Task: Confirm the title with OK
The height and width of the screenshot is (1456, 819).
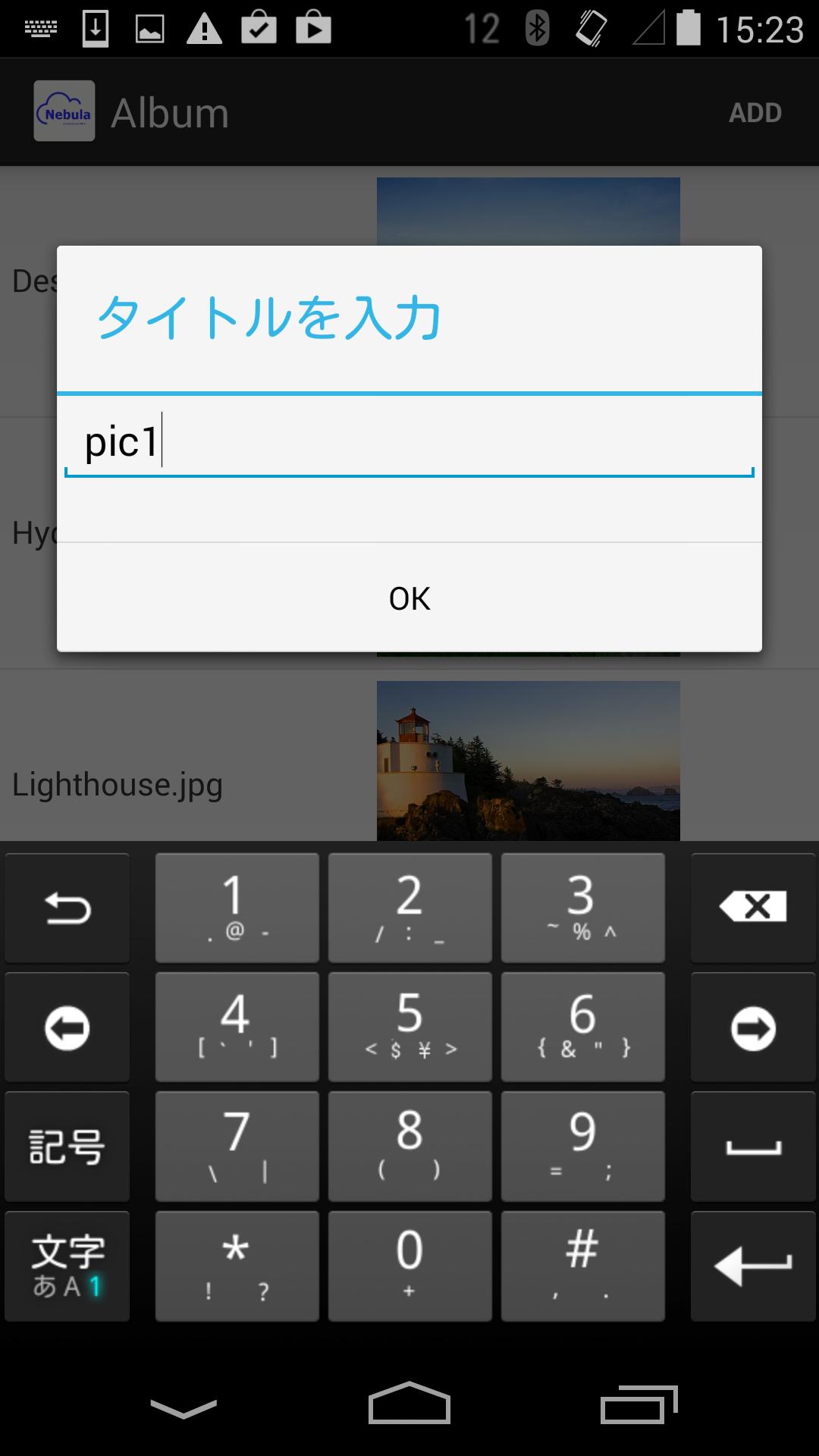Action: [409, 598]
